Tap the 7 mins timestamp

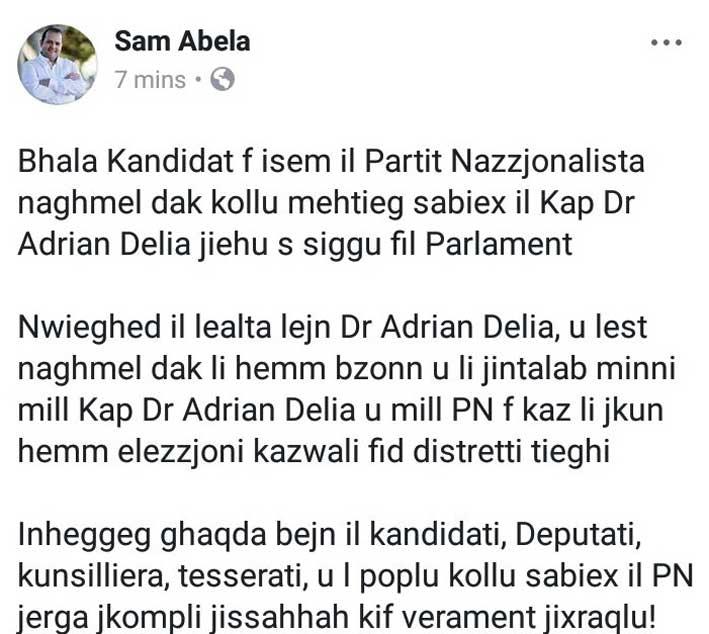pos(150,80)
